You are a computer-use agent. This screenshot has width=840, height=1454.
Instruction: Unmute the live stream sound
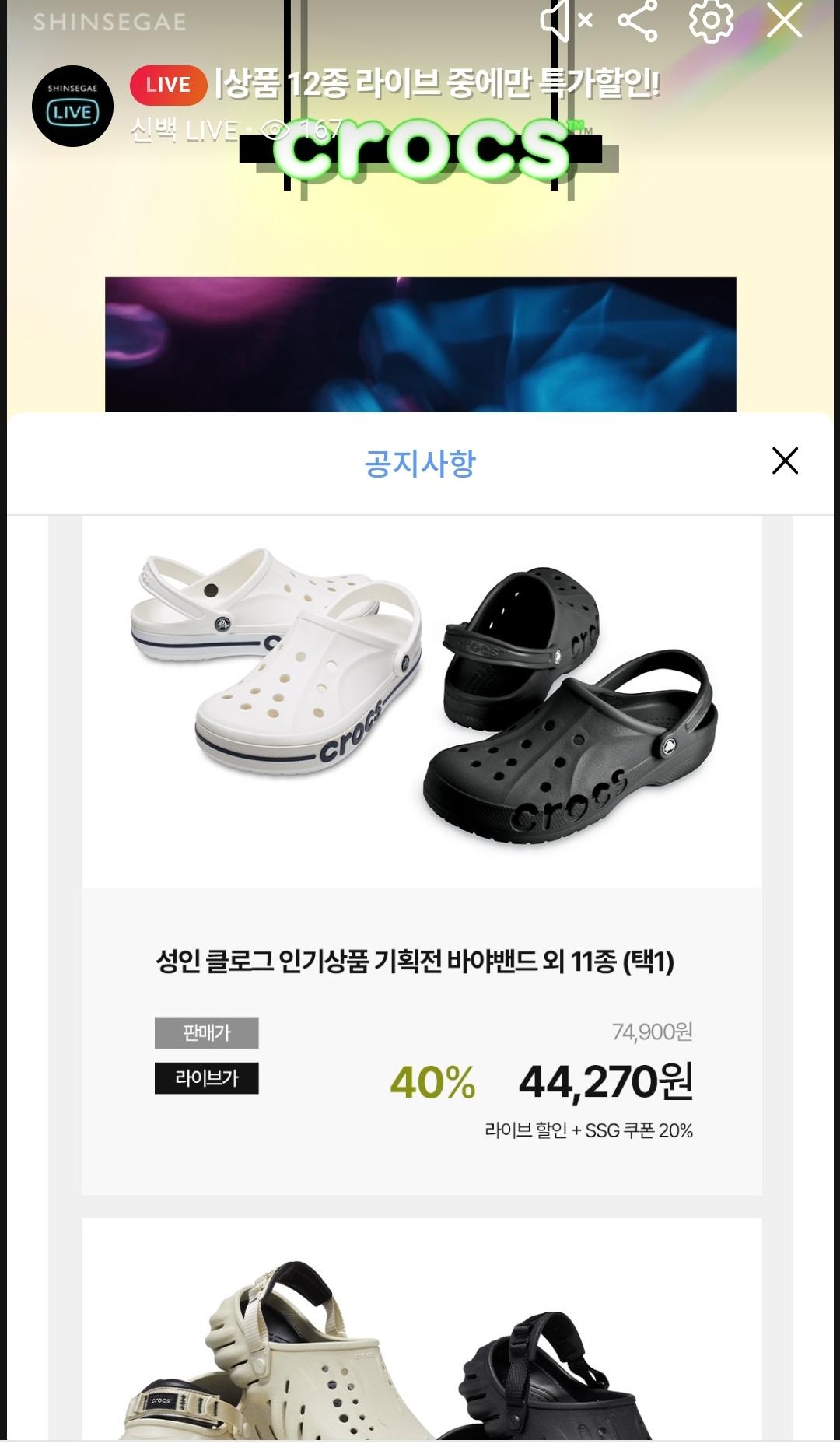[565, 21]
